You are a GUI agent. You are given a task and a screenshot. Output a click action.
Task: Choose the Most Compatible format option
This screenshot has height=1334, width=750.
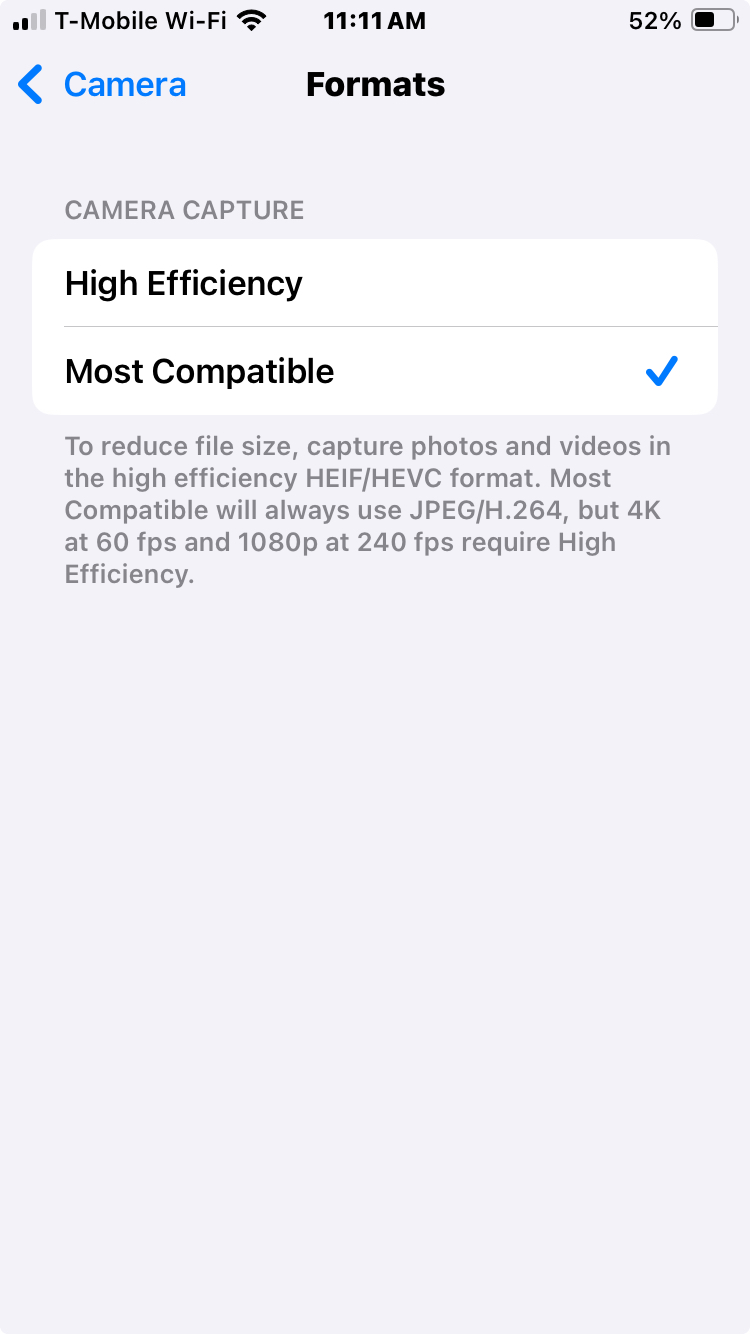pyautogui.click(x=374, y=372)
